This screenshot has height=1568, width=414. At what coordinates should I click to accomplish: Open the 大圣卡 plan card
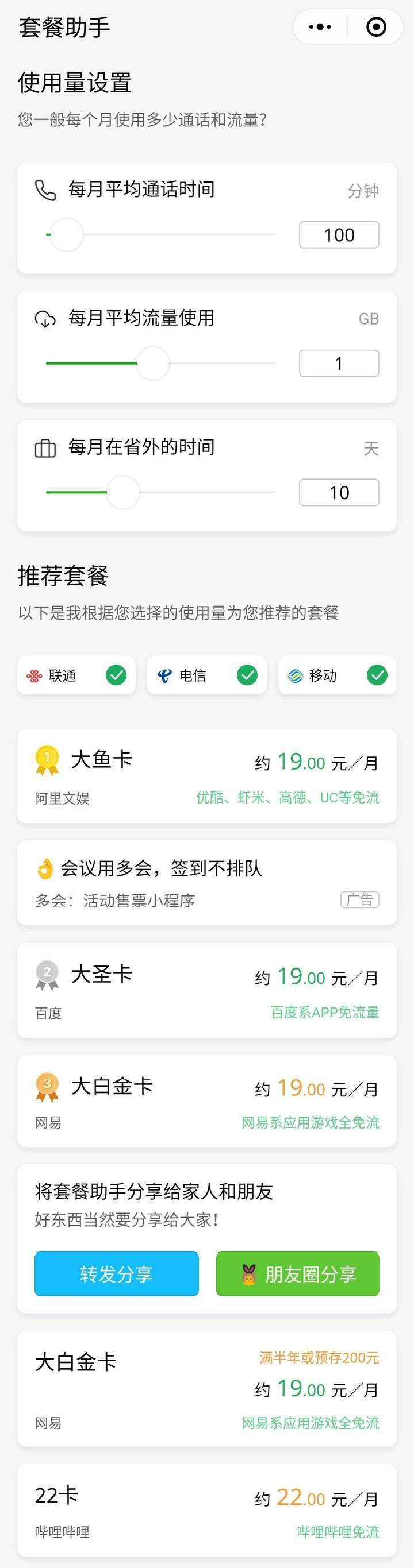(x=206, y=990)
